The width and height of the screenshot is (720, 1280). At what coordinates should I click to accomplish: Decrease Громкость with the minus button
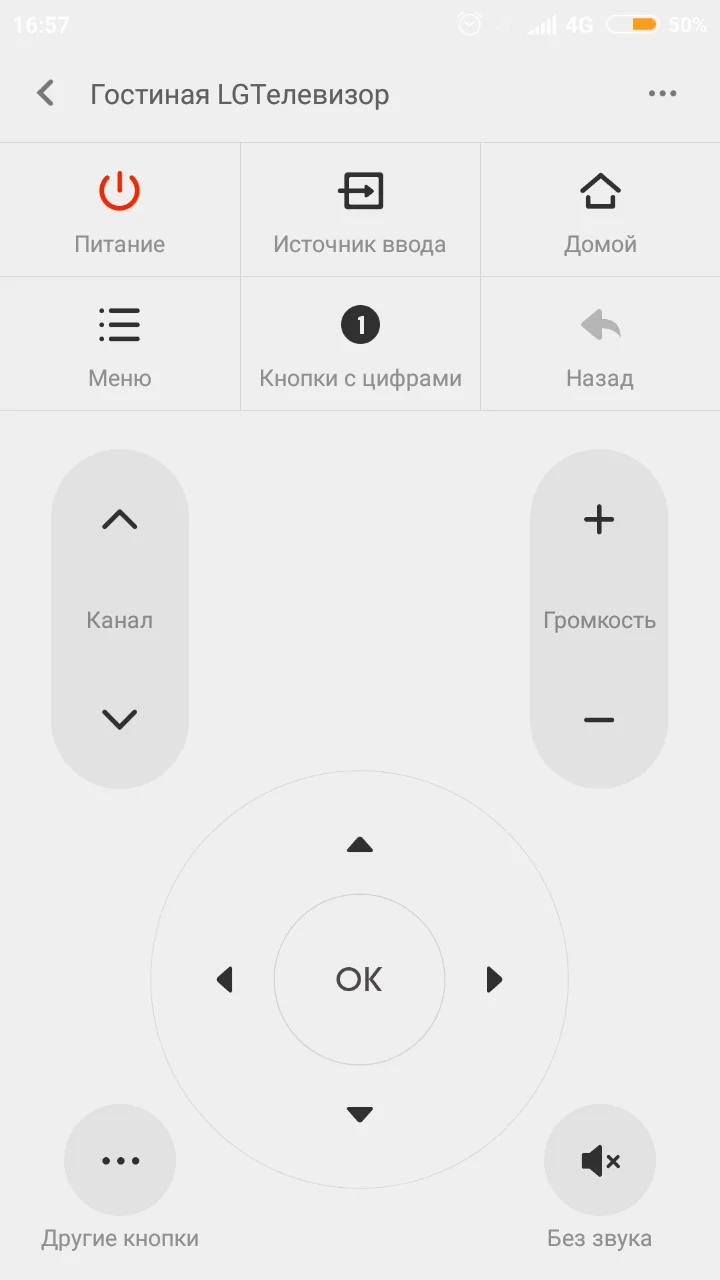click(x=599, y=719)
